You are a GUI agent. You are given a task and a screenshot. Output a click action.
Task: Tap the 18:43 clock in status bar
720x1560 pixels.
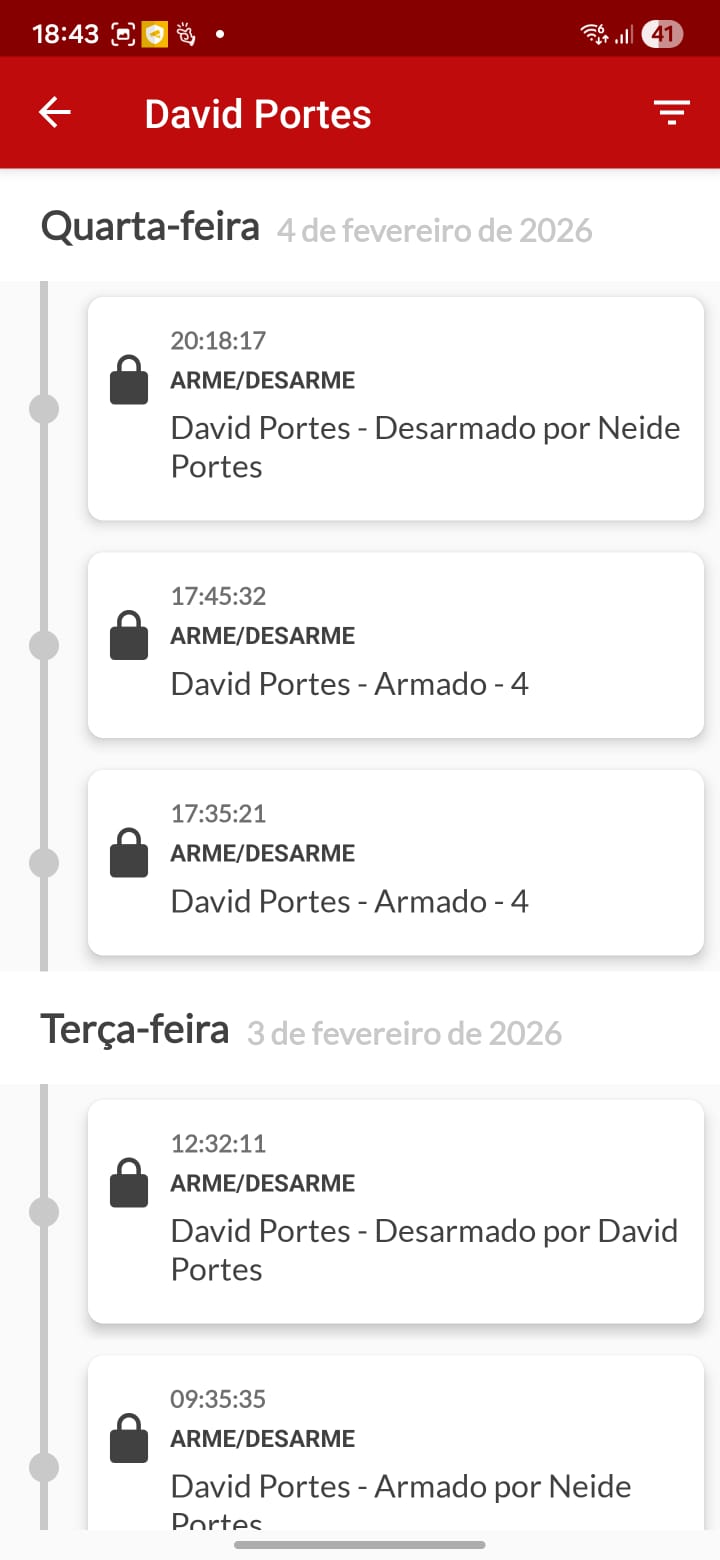tap(64, 33)
